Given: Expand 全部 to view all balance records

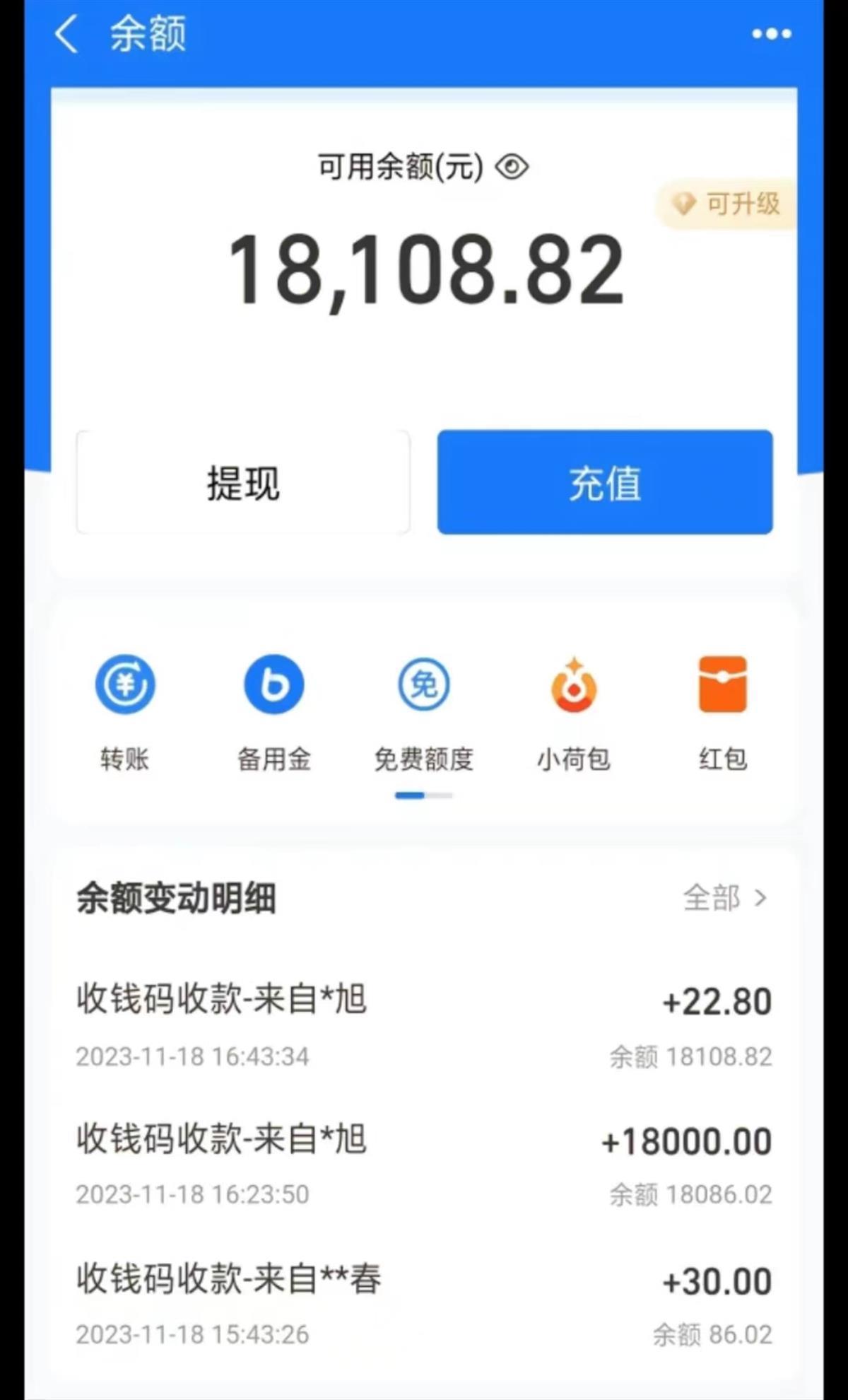Looking at the screenshot, I should [x=709, y=899].
